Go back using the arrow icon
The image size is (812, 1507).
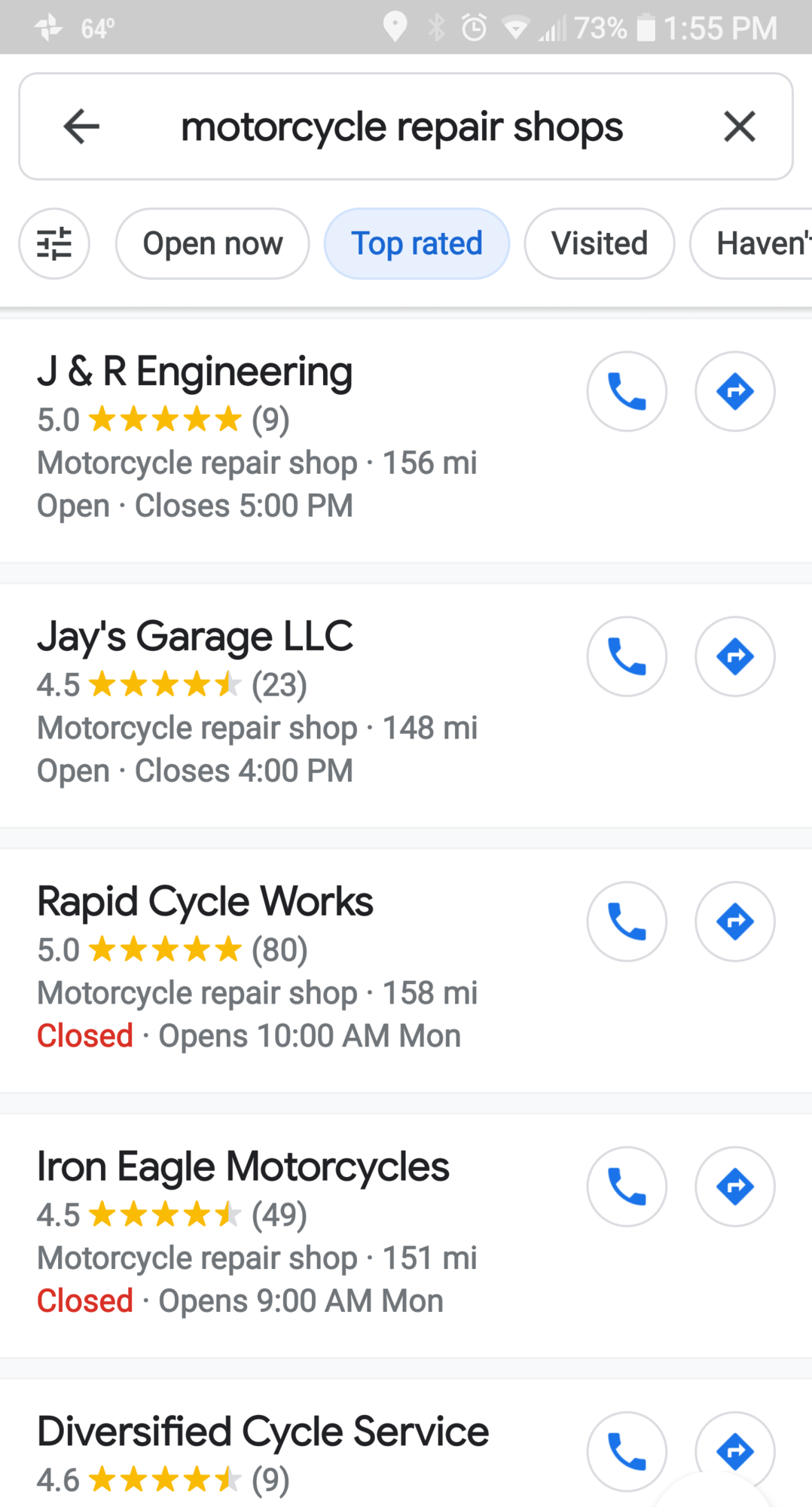(81, 127)
